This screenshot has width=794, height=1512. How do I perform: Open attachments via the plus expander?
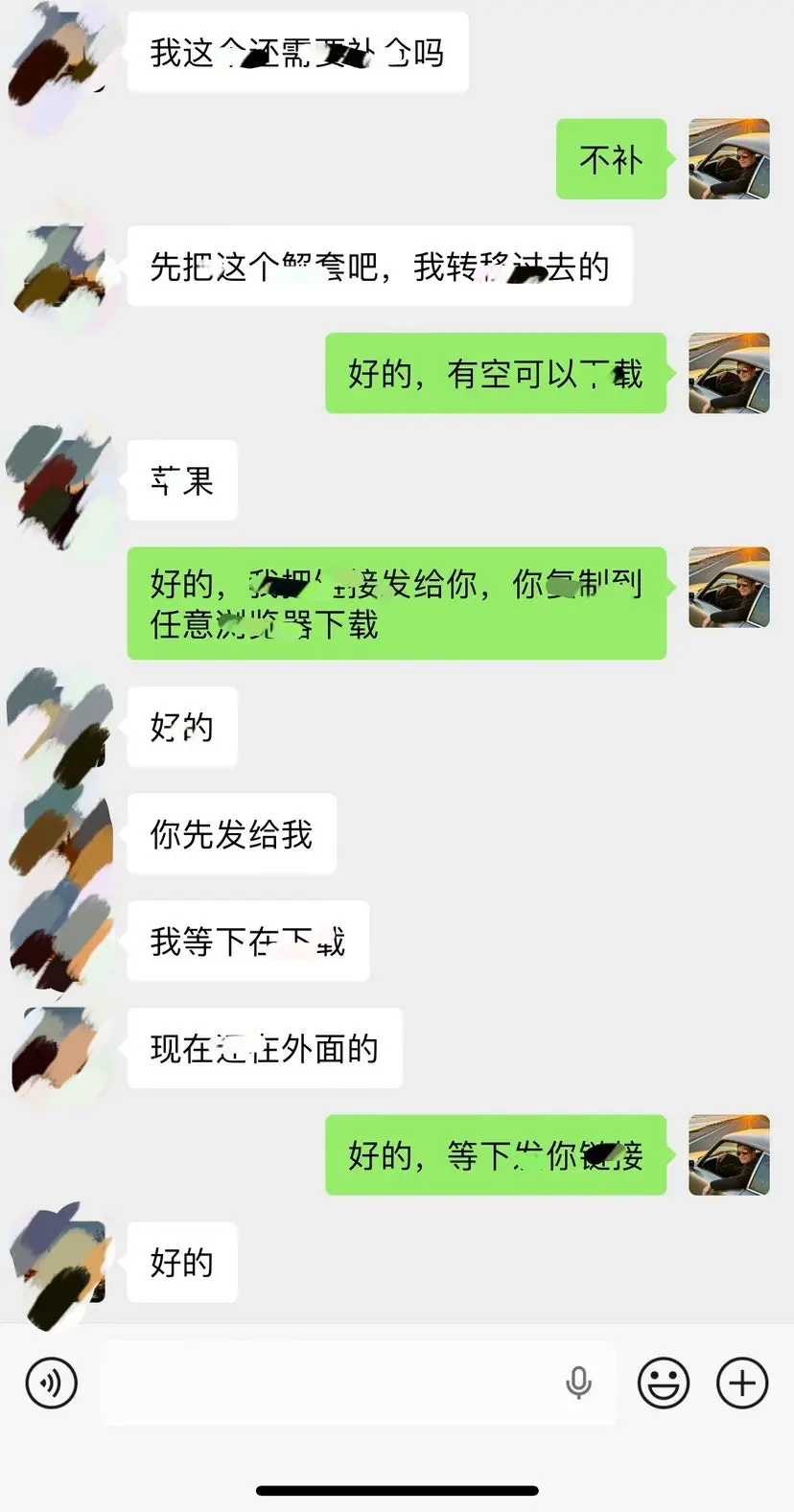click(x=740, y=1383)
